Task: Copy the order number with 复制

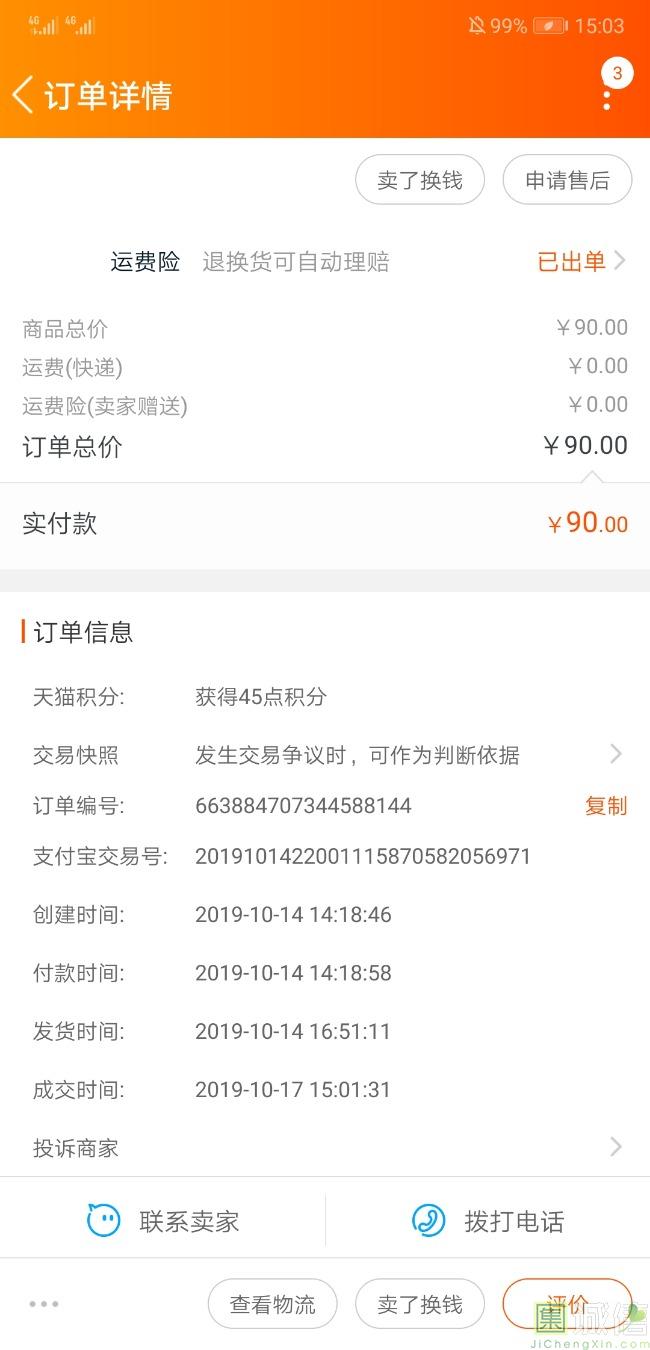Action: pos(605,806)
